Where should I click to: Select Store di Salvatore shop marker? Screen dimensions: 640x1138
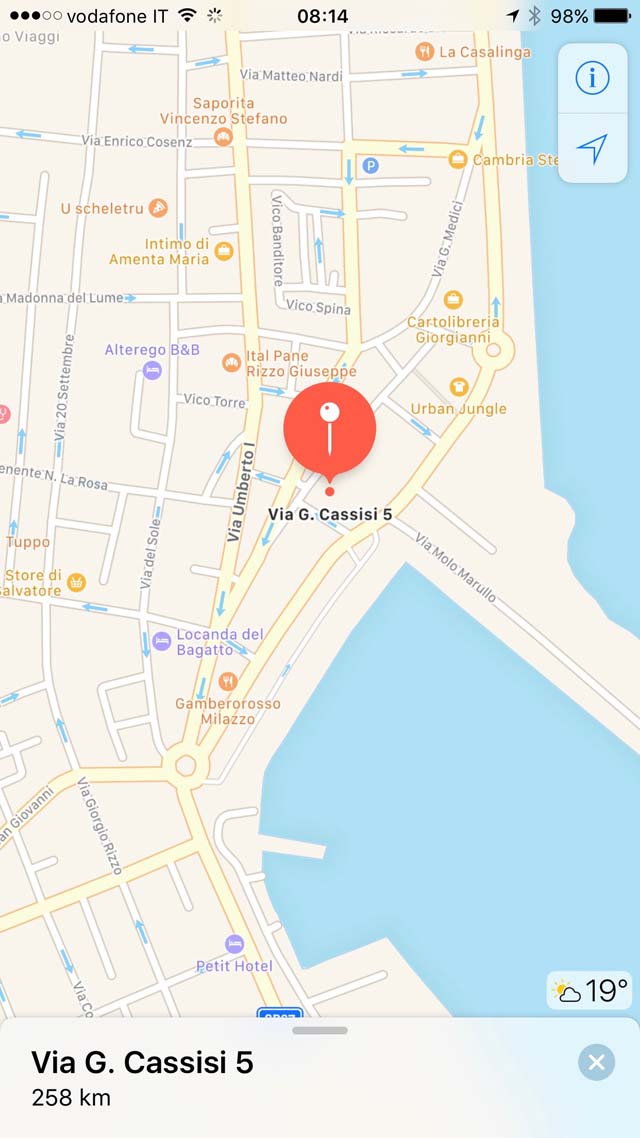pyautogui.click(x=76, y=582)
